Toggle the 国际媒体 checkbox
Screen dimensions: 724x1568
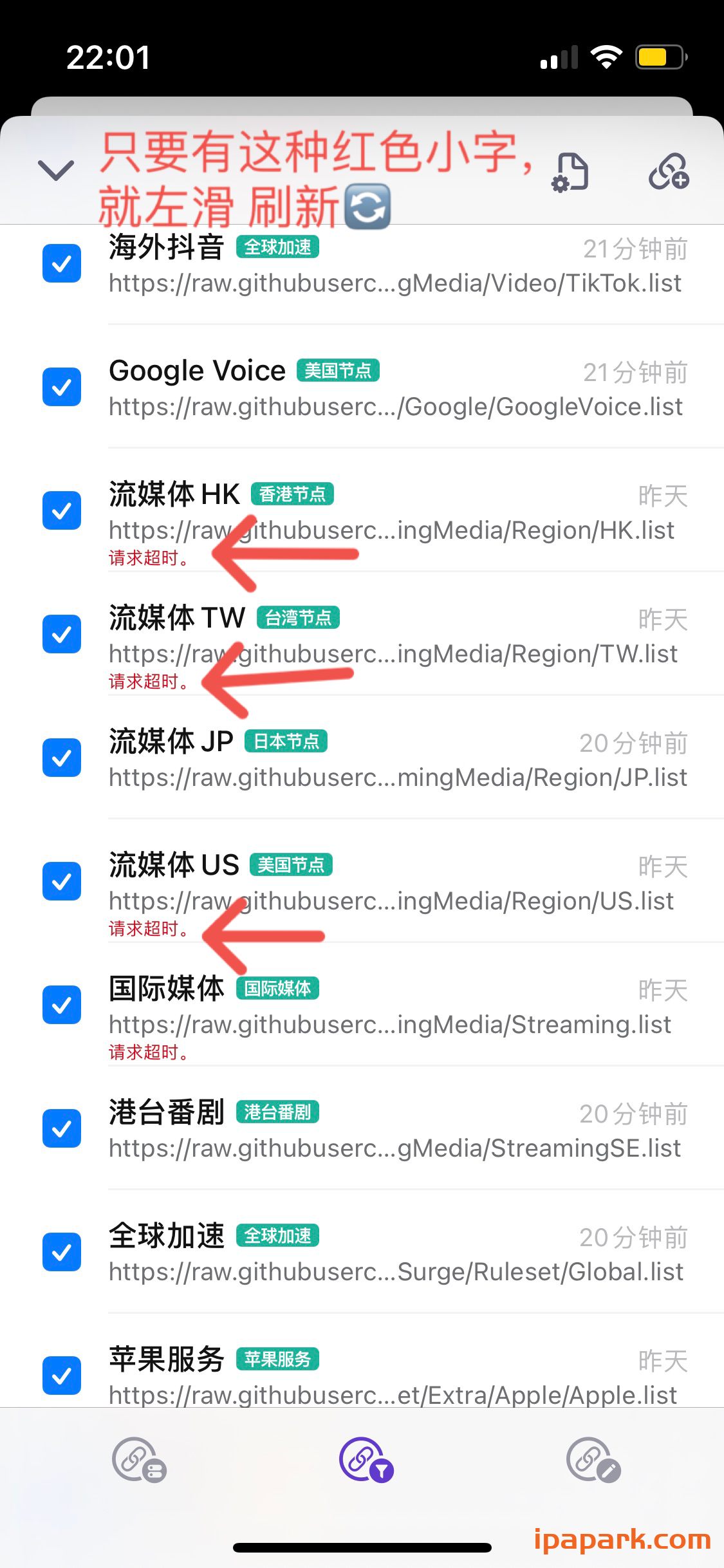pyautogui.click(x=62, y=1005)
